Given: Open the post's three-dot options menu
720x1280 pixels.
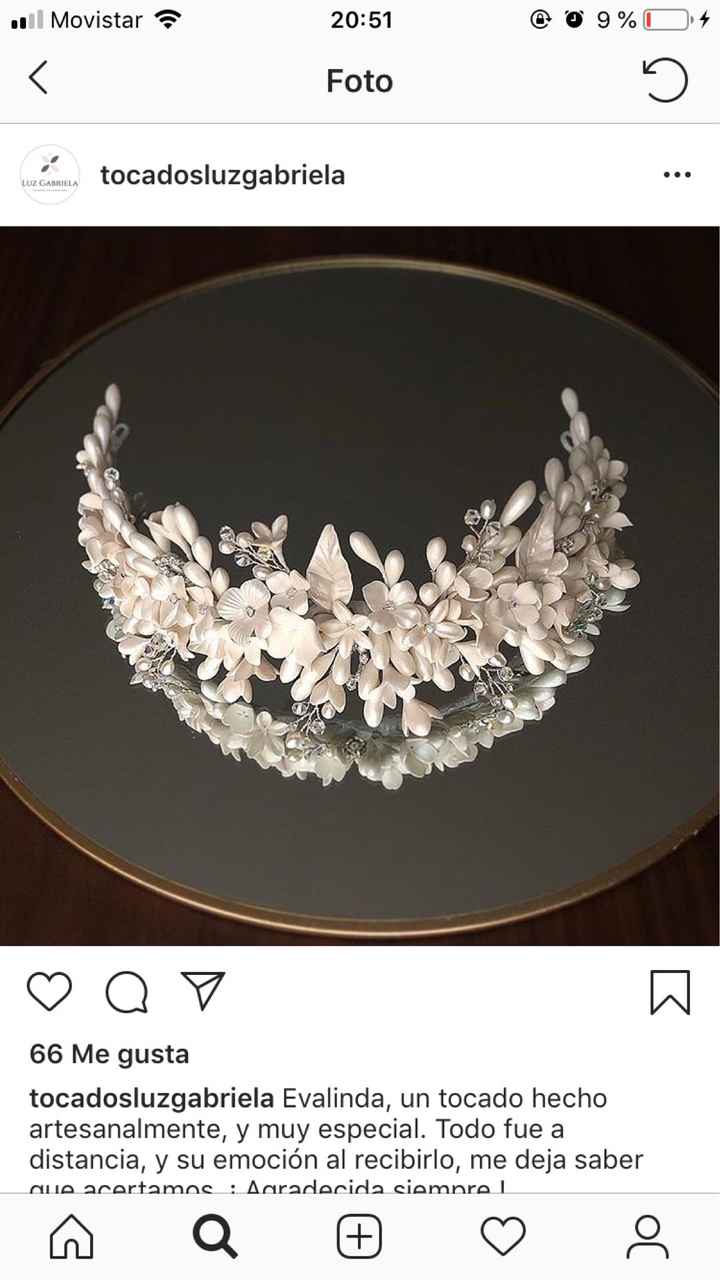Looking at the screenshot, I should click(677, 175).
